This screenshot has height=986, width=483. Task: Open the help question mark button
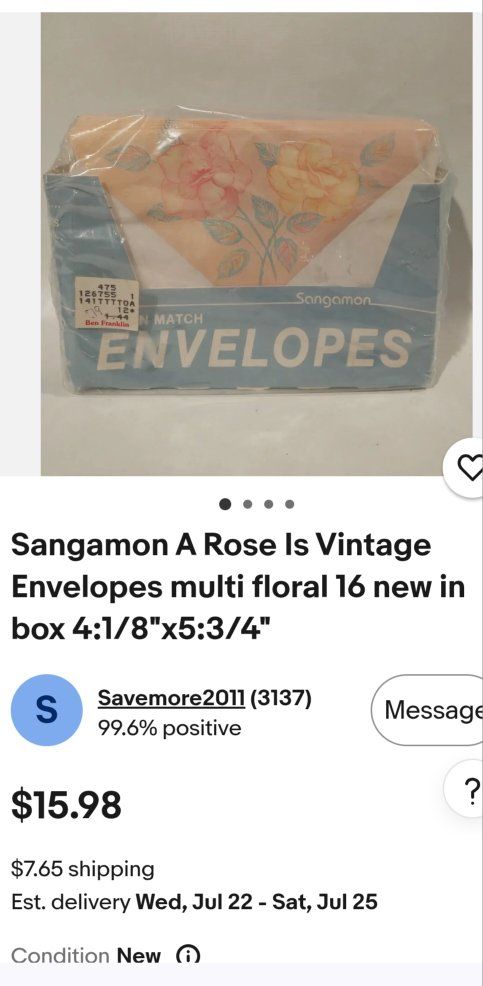pos(465,788)
